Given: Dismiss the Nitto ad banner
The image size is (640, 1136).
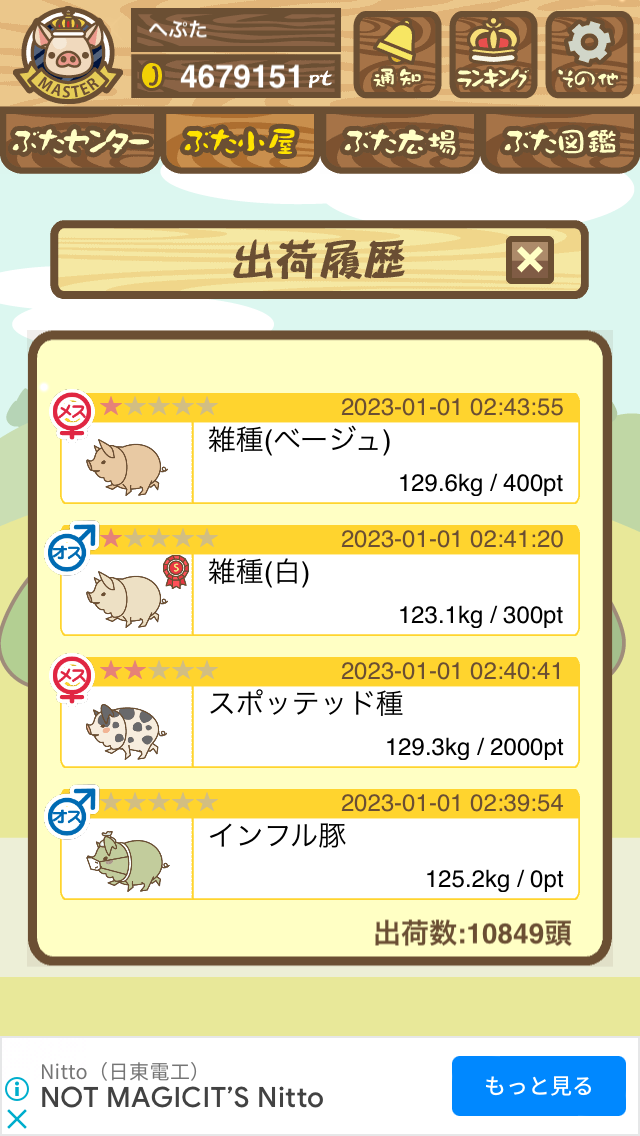Looking at the screenshot, I should [x=17, y=1118].
